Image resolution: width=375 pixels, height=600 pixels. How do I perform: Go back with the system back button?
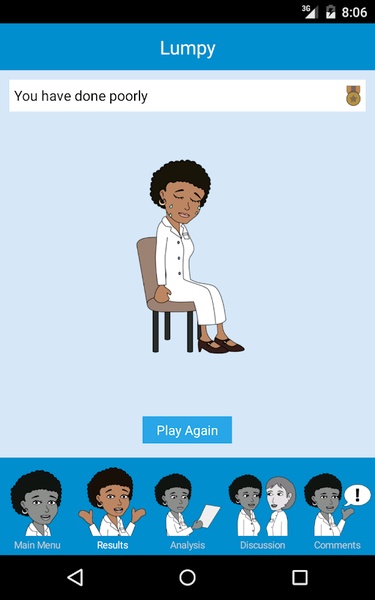pyautogui.click(x=75, y=577)
